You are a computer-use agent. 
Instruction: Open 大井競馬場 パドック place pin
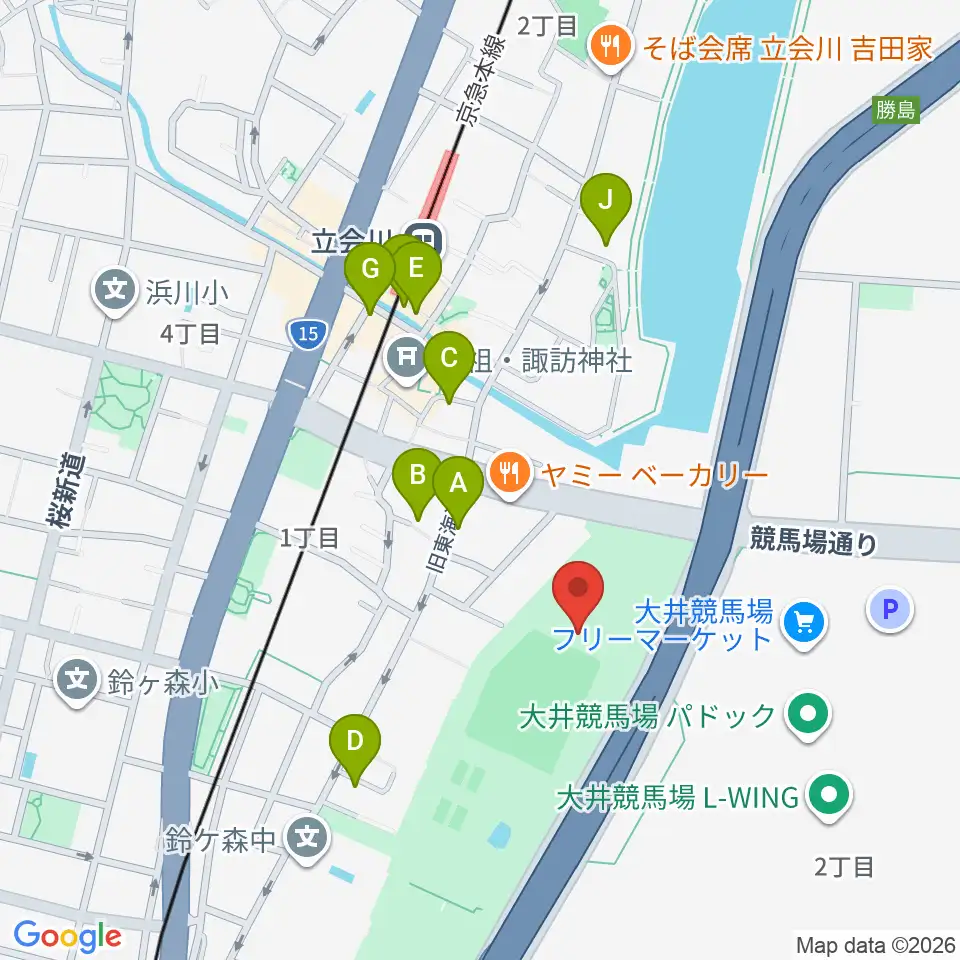pos(808,715)
